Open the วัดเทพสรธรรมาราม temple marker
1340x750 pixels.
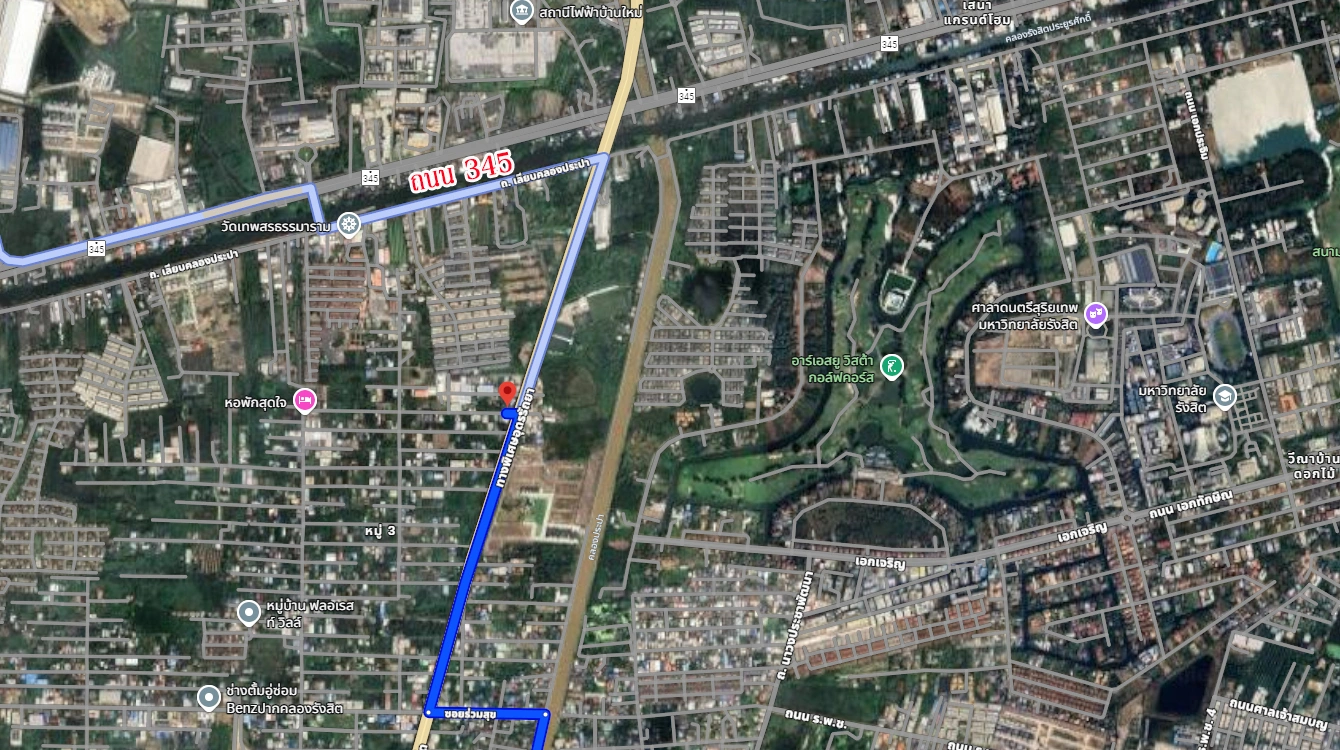pos(348,225)
